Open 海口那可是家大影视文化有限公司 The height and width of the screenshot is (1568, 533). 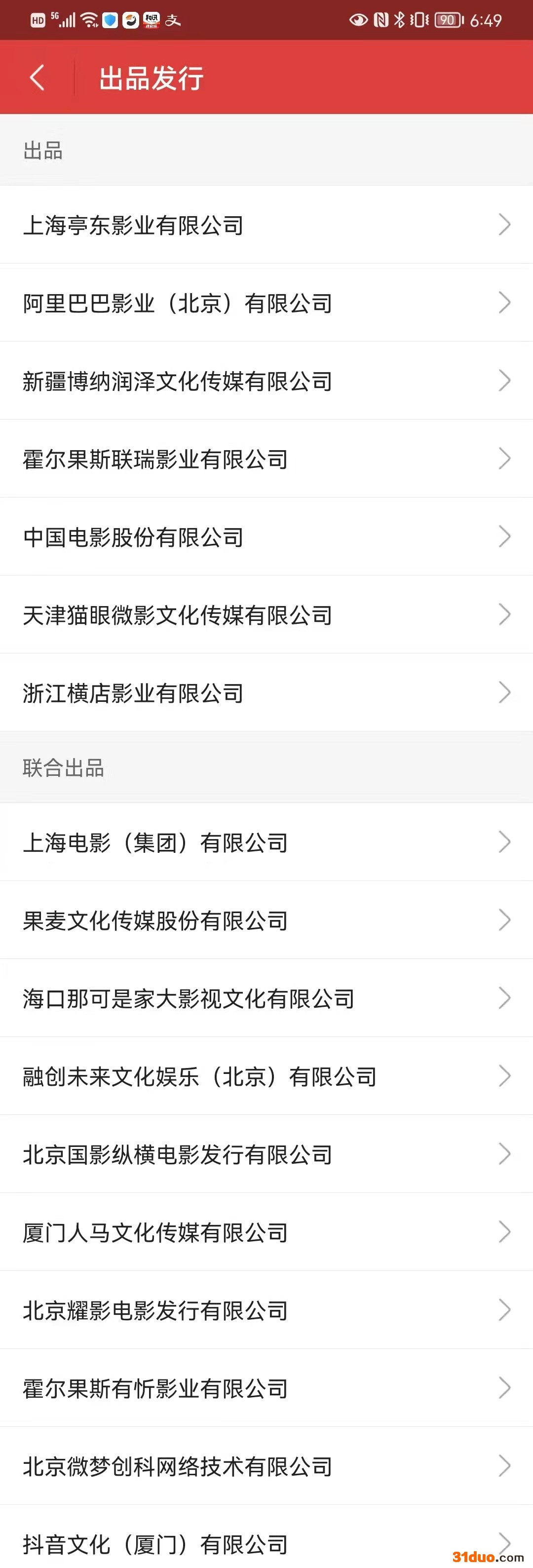pyautogui.click(x=266, y=997)
